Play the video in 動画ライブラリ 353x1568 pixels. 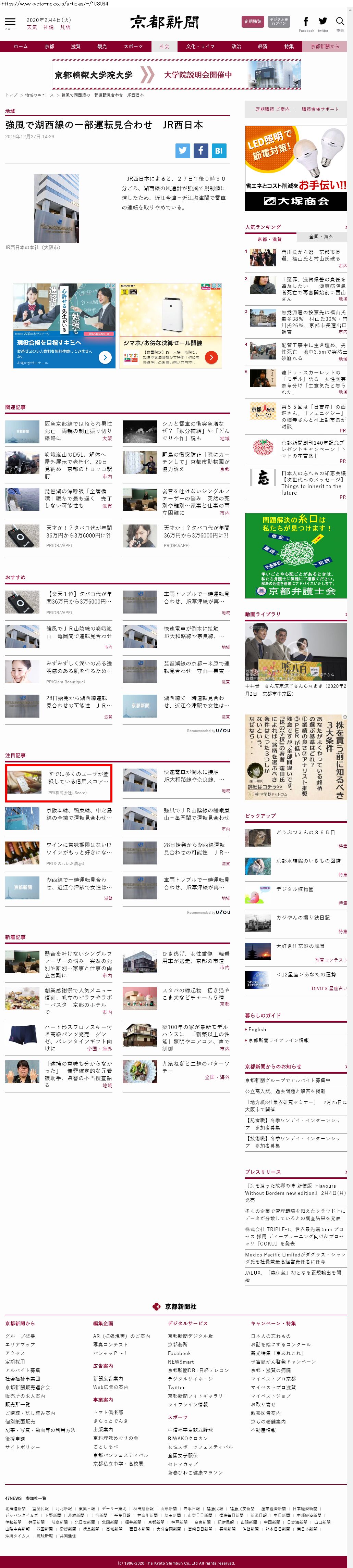point(296,652)
